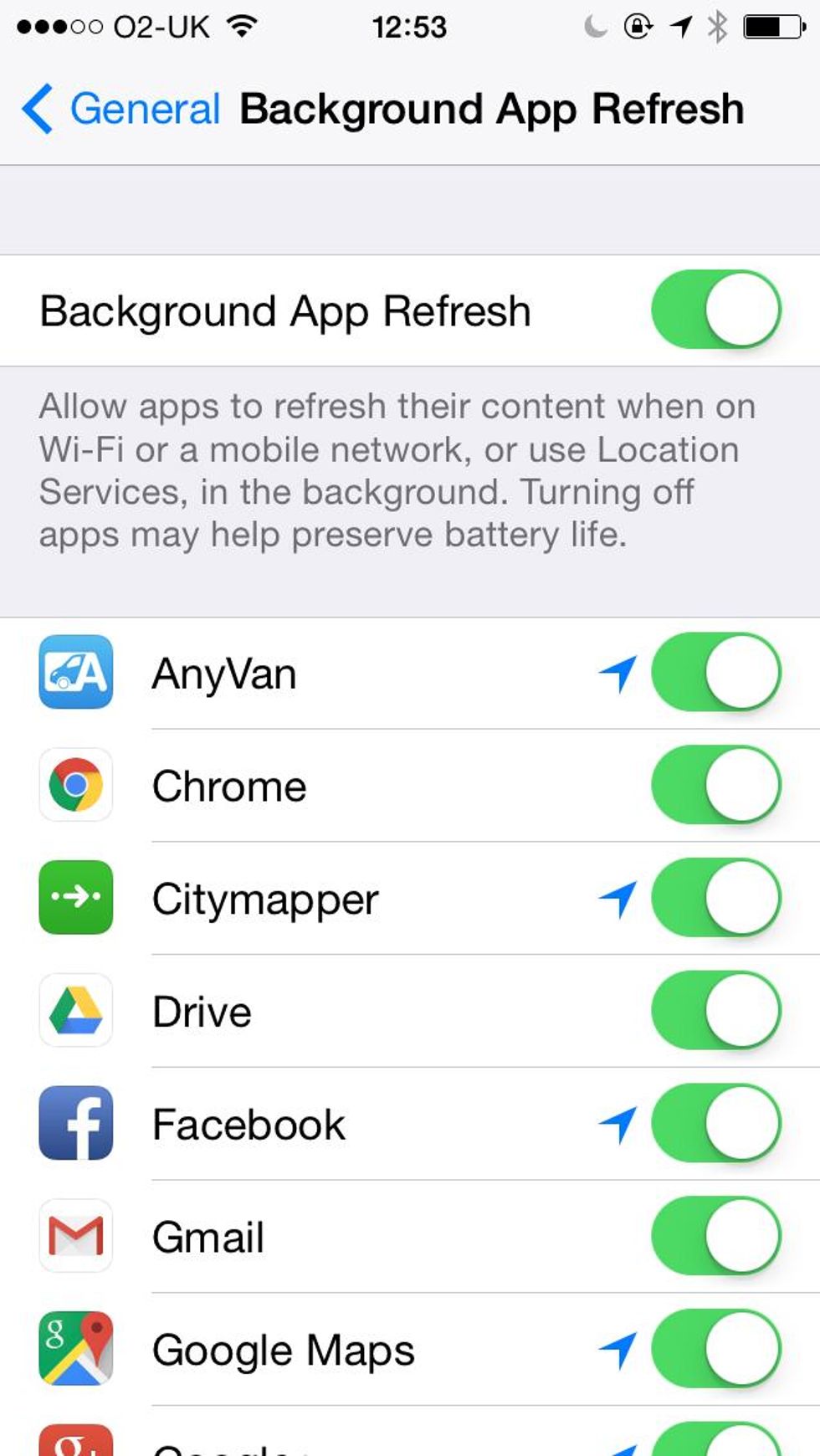Turn off Facebook background refresh
Image resolution: width=820 pixels, height=1456 pixels.
click(x=716, y=1123)
